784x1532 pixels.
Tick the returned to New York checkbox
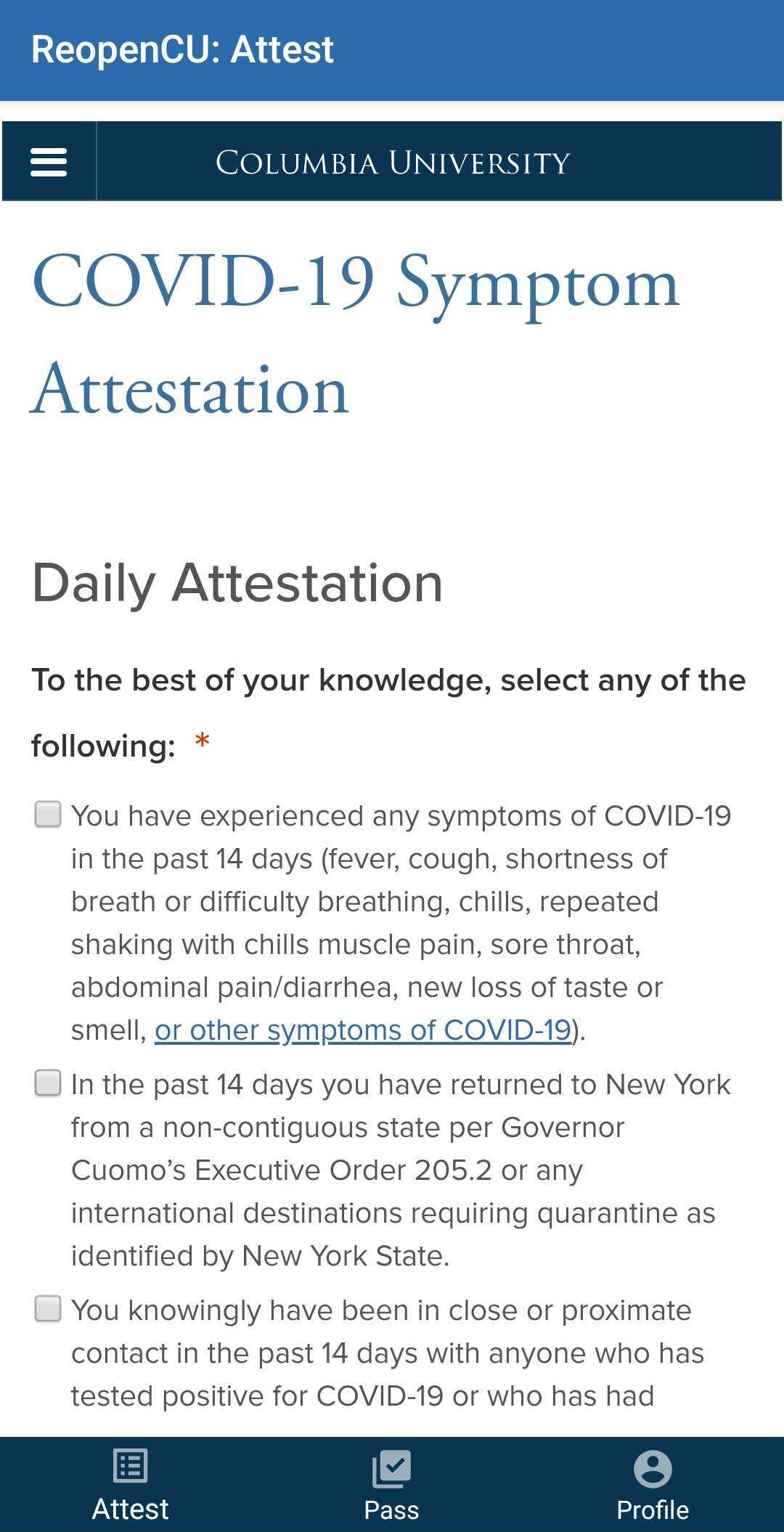[48, 1083]
